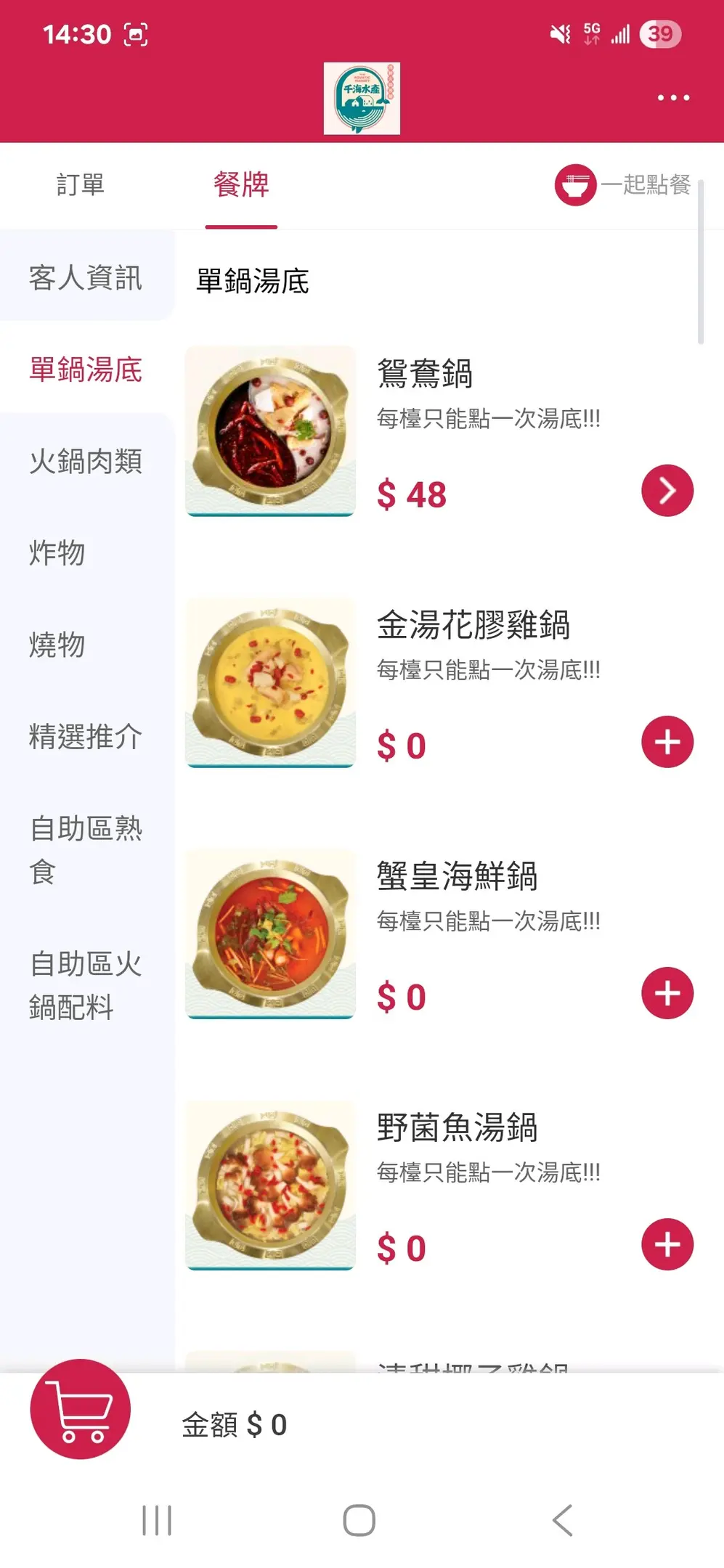Add 蟹皇海鮮鍋 to the order
Image resolution: width=724 pixels, height=1568 pixels.
point(667,993)
